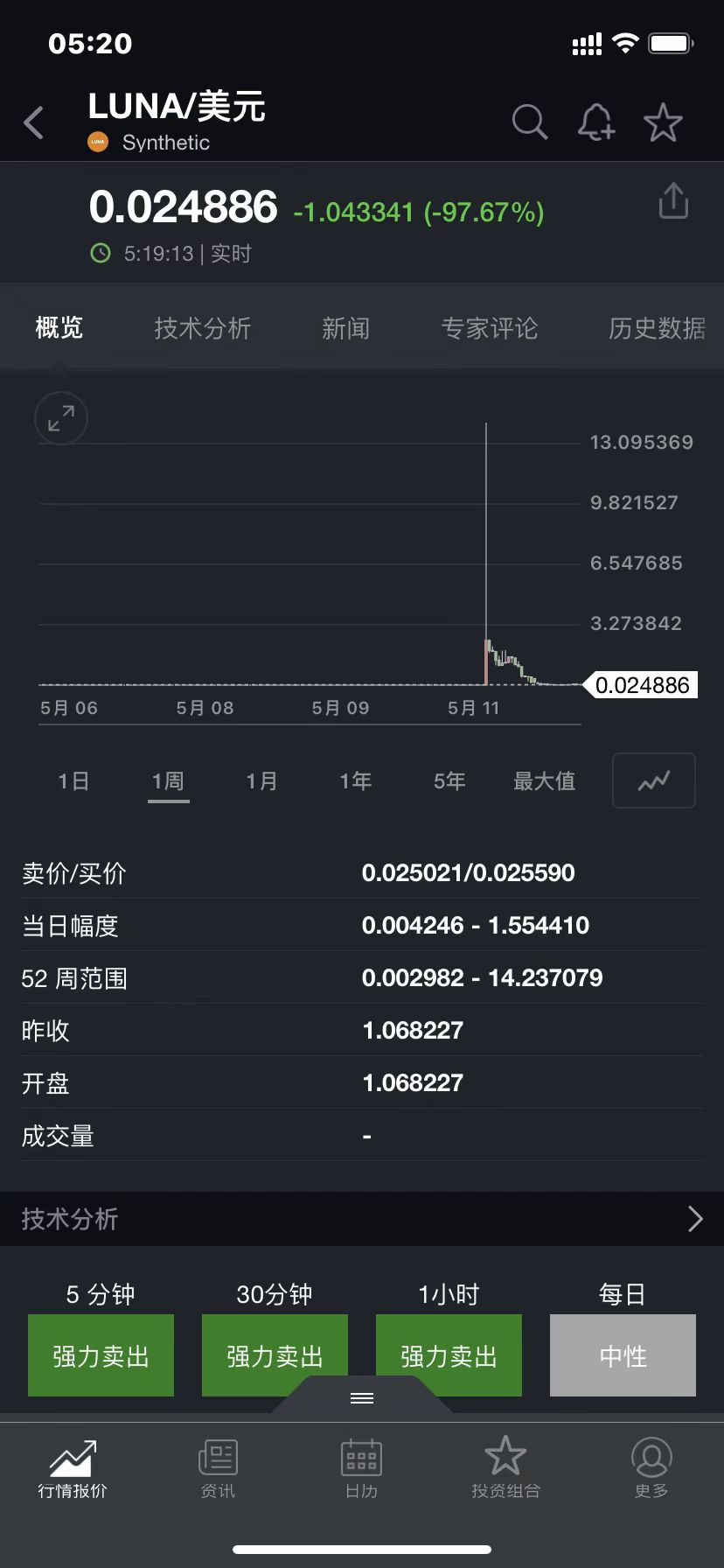Expand the chart to fullscreen
724x1568 pixels.
pos(61,418)
